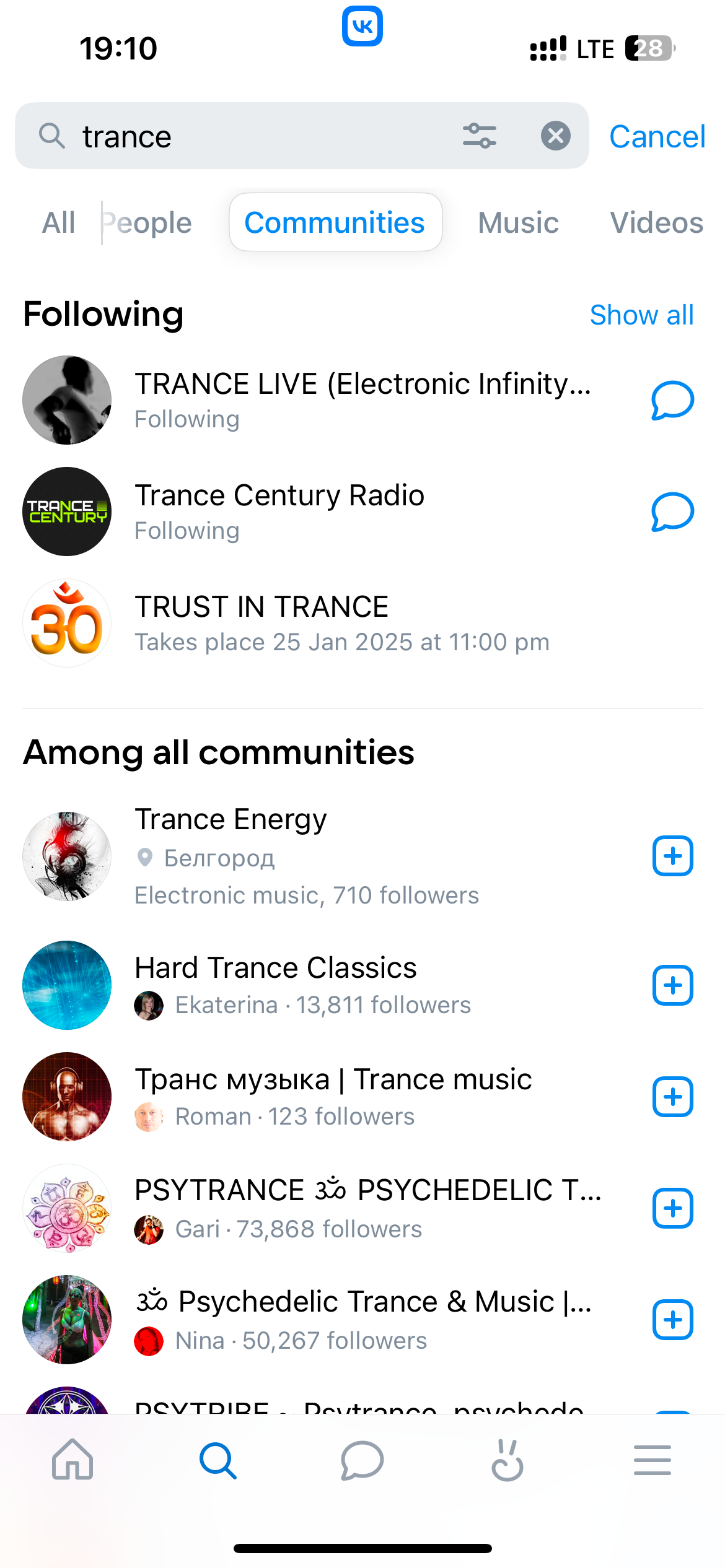Viewport: 725px width, 1568px height.
Task: Follow Транс музыка | Trance music
Action: [x=672, y=1097]
